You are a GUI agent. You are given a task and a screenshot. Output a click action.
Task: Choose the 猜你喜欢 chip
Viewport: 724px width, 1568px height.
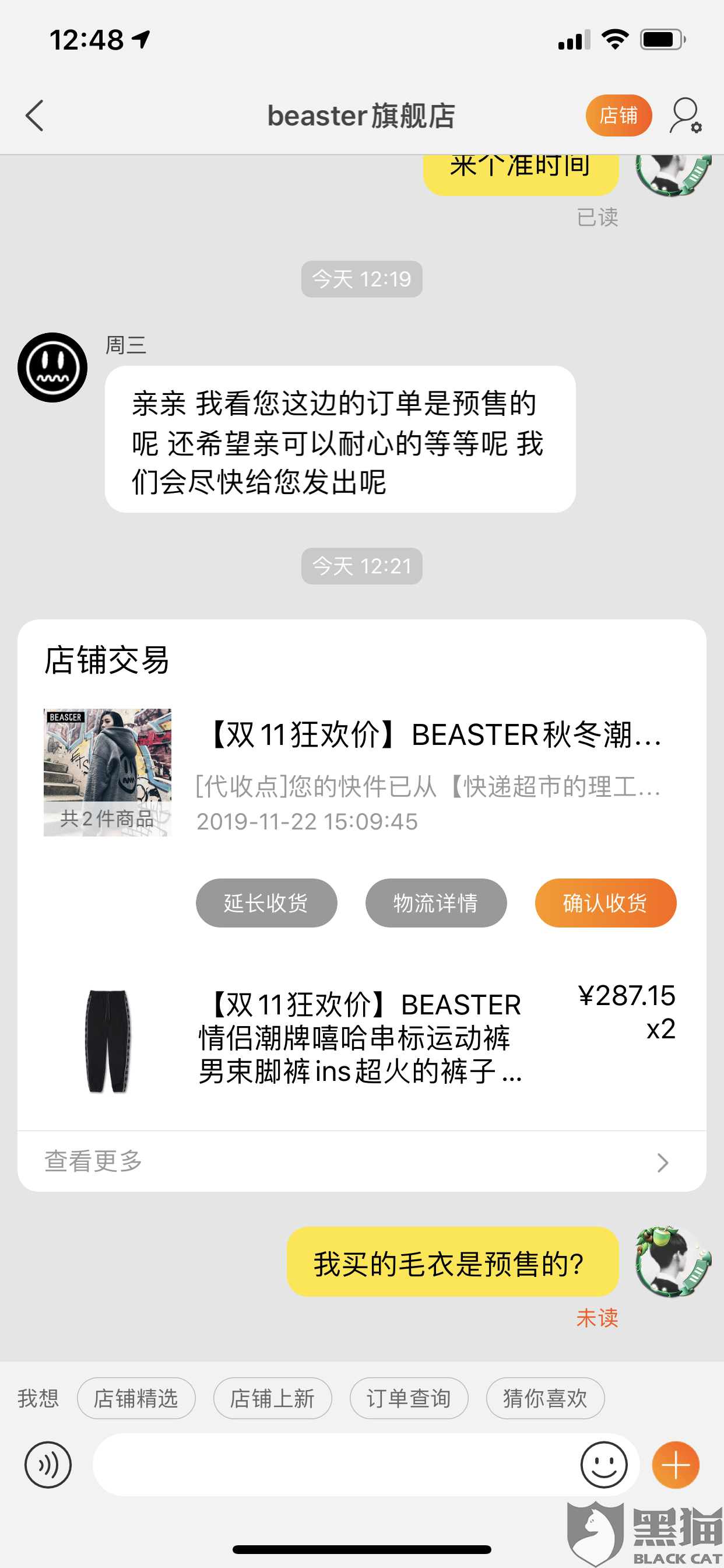pos(544,1398)
